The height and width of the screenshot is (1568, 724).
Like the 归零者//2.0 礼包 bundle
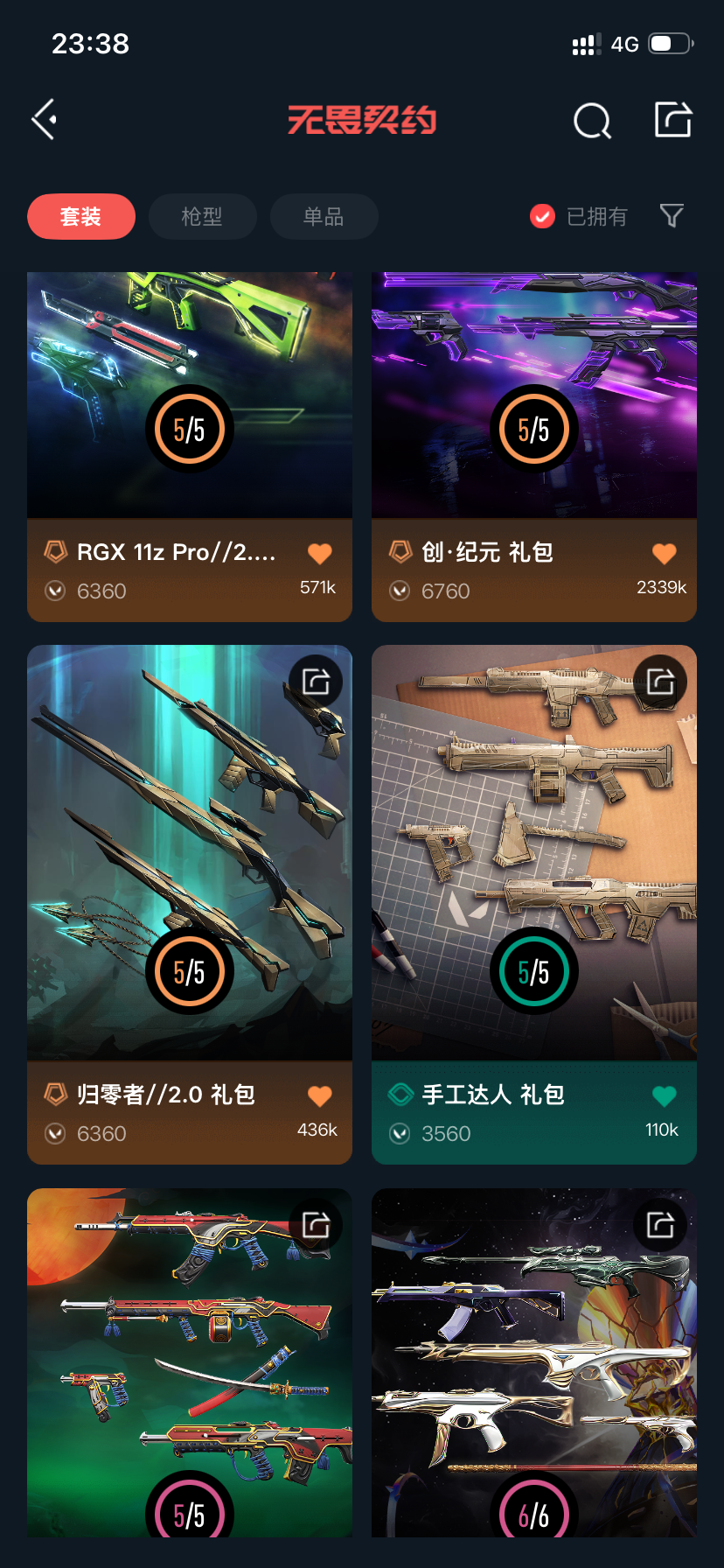pos(320,1095)
